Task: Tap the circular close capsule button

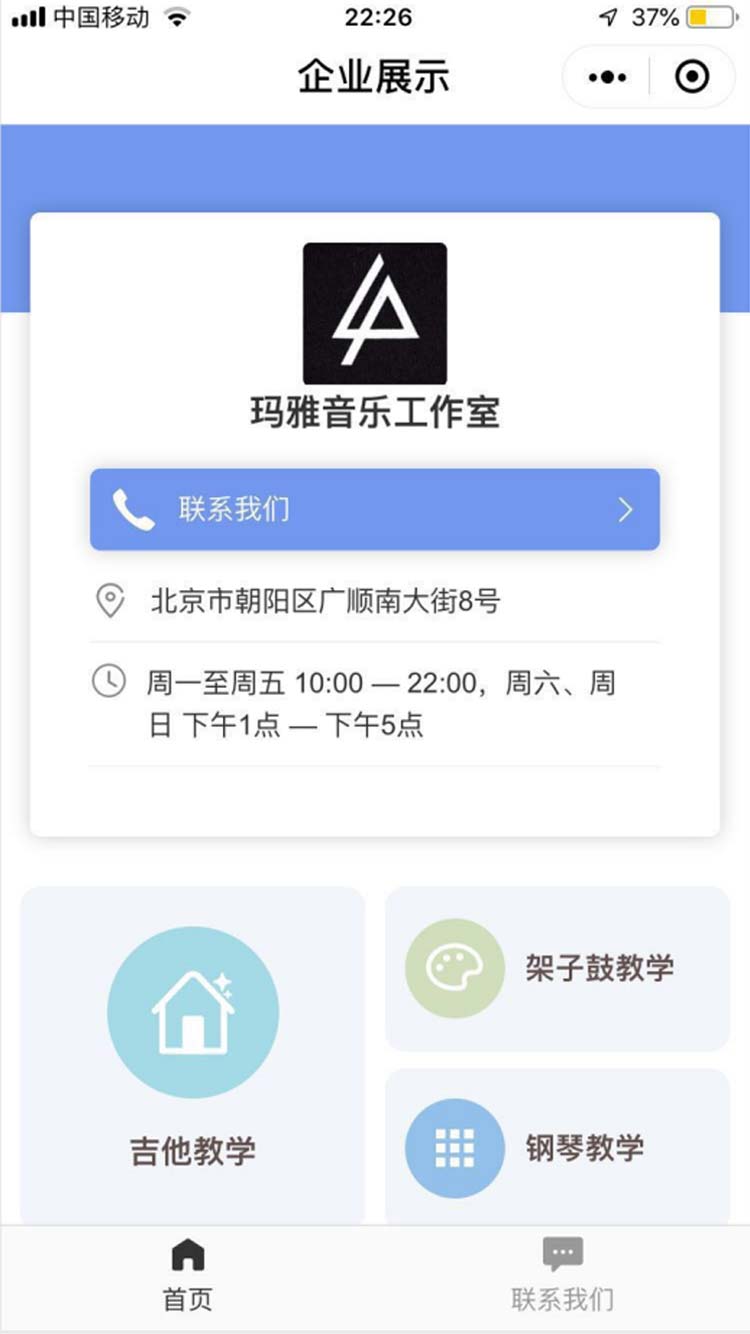Action: (691, 76)
